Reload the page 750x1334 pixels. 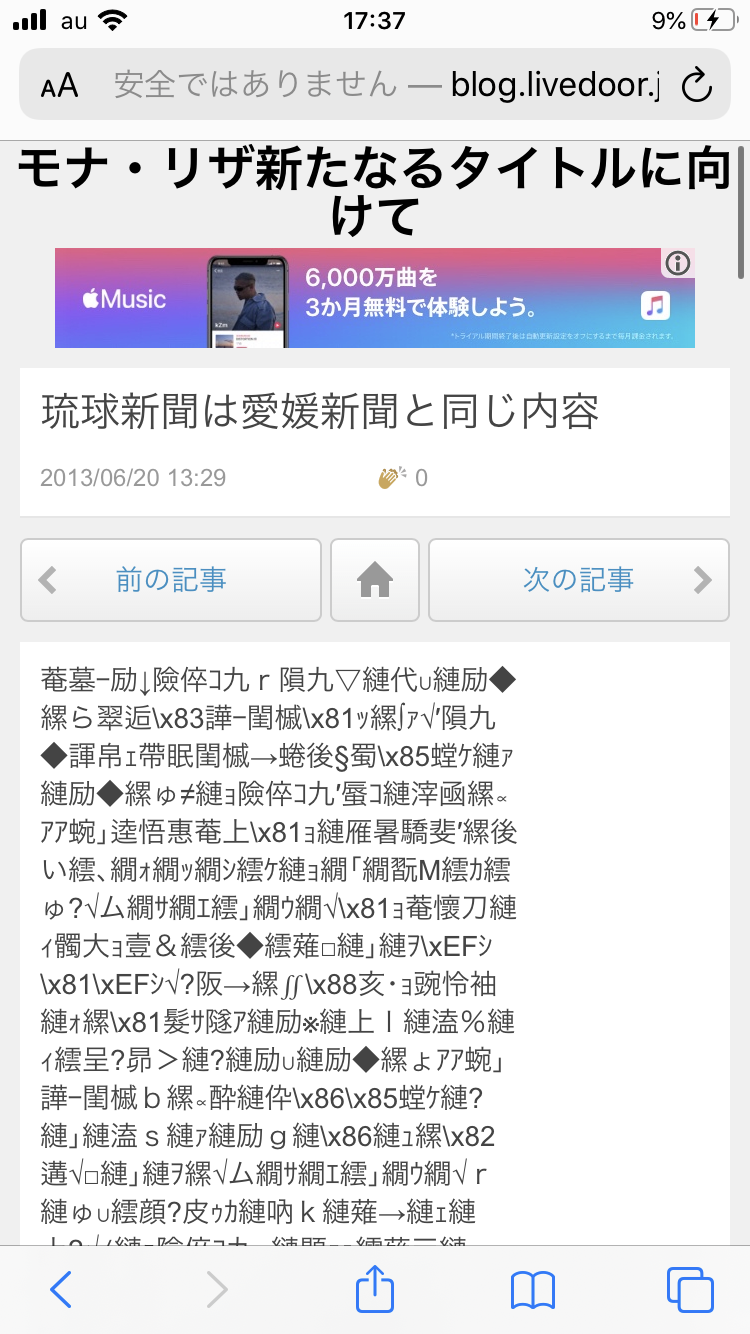[x=695, y=85]
